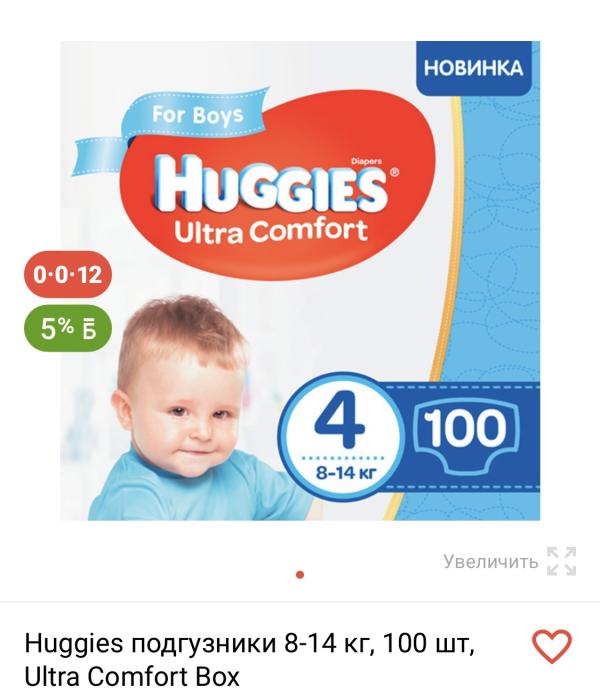
Task: Tap the 5% bonus badge
Action: (68, 328)
